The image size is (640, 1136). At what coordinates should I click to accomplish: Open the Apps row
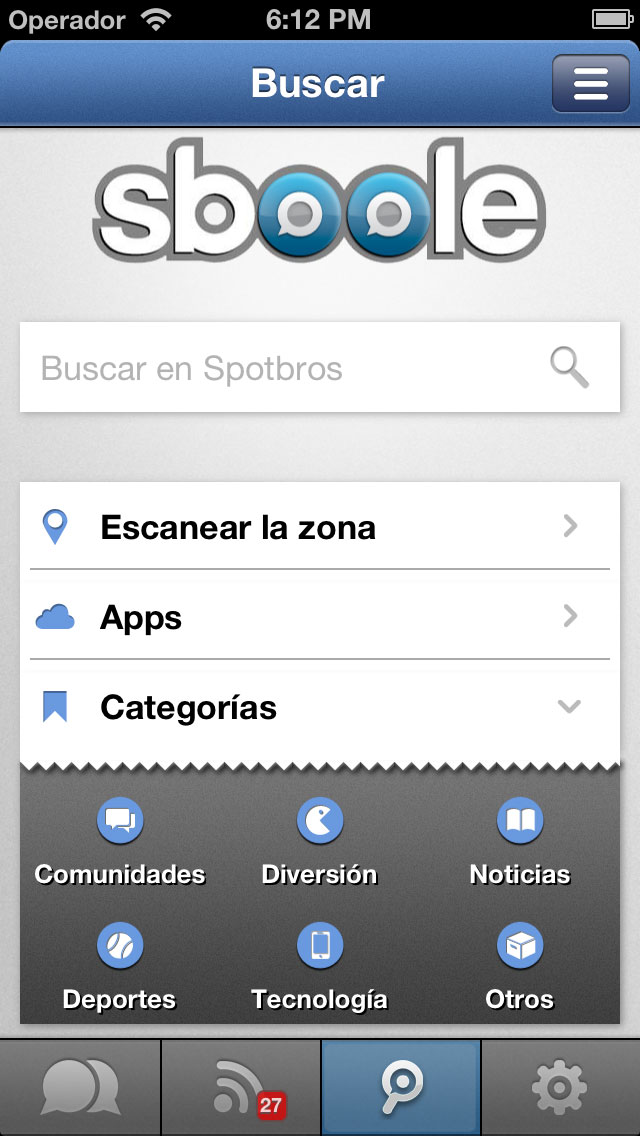point(320,616)
